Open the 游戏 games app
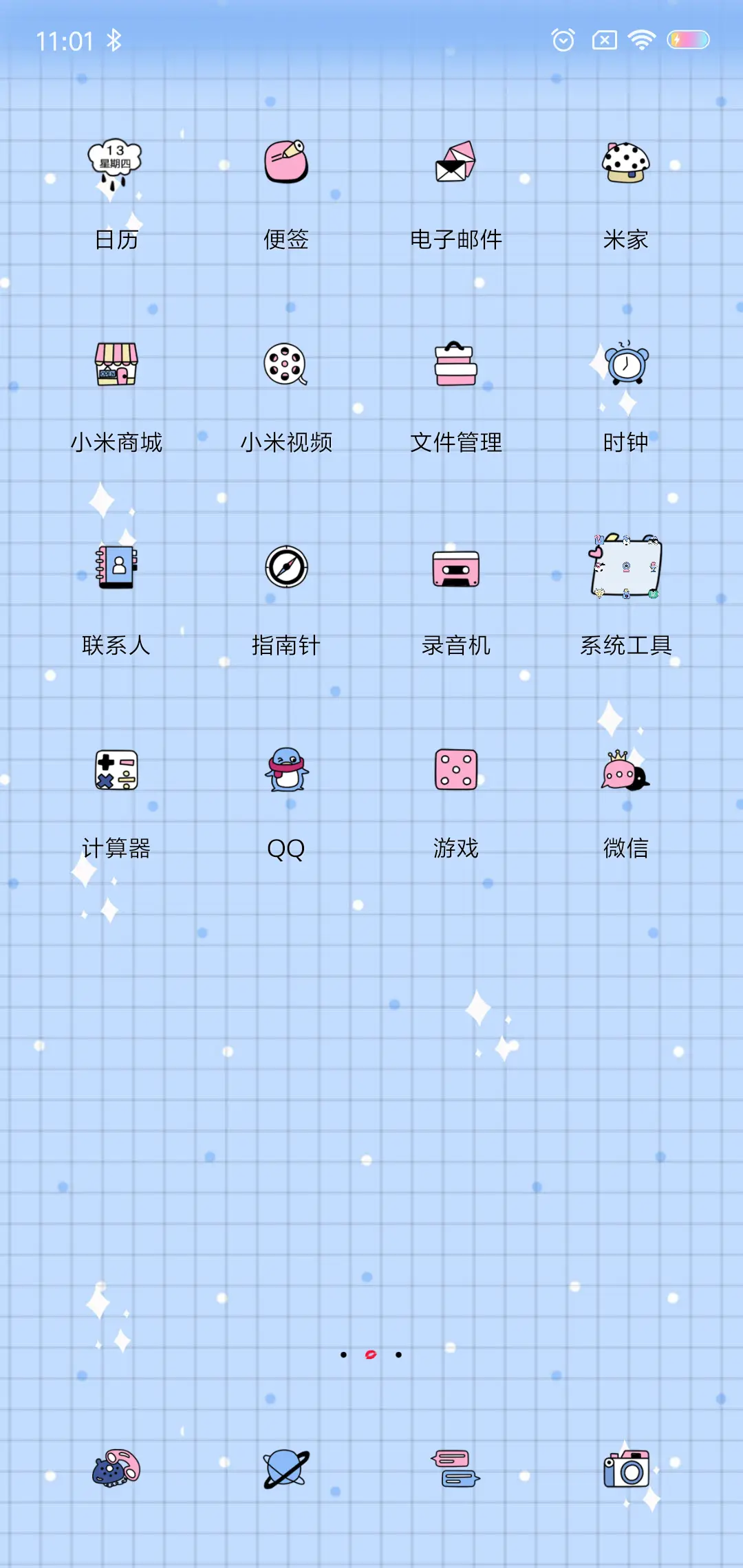743x1568 pixels. (456, 770)
